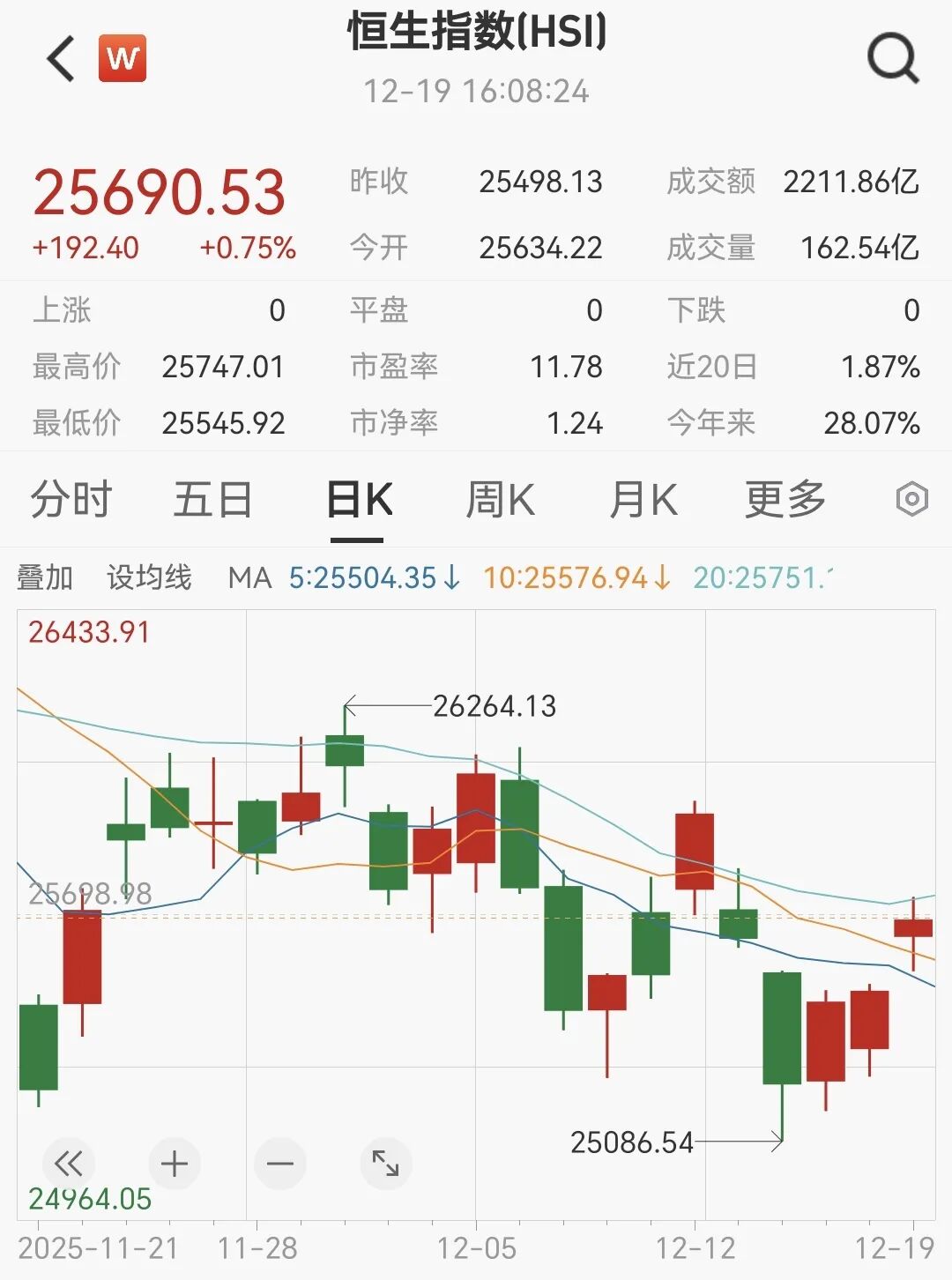Open search with the magnifier icon
Screen dimensions: 952x1280
pos(892,59)
